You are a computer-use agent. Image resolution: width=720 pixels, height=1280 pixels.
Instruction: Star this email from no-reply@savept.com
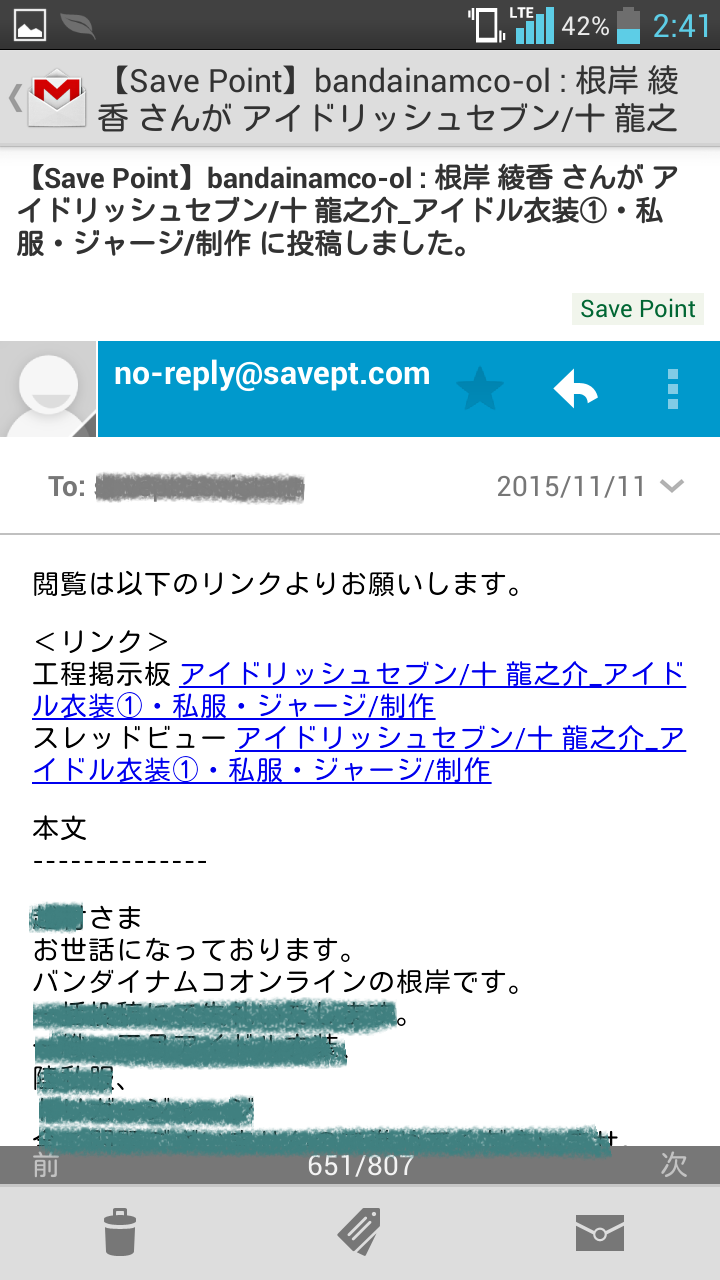point(479,389)
